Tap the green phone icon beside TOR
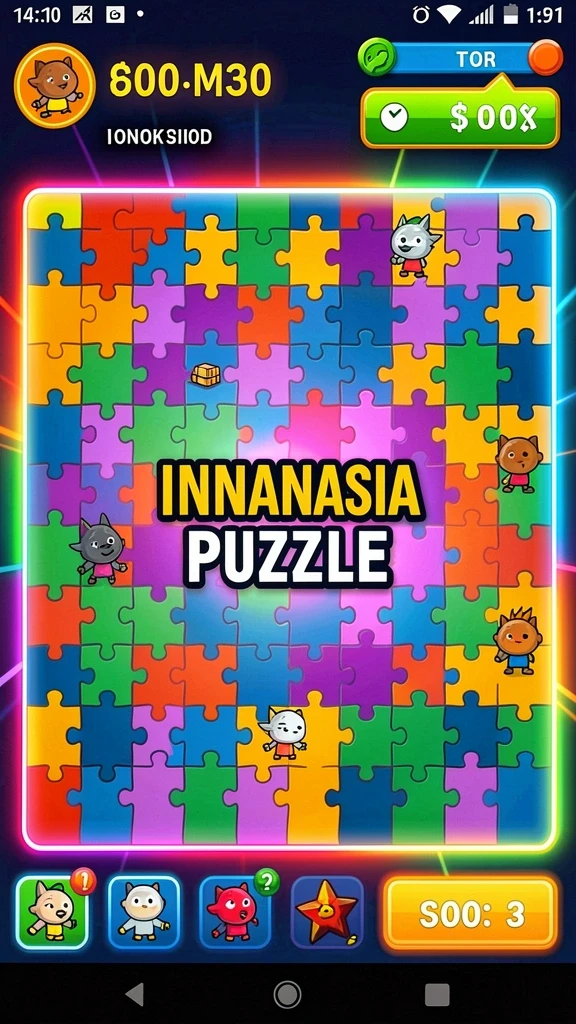The height and width of the screenshot is (1024, 576). (x=377, y=57)
